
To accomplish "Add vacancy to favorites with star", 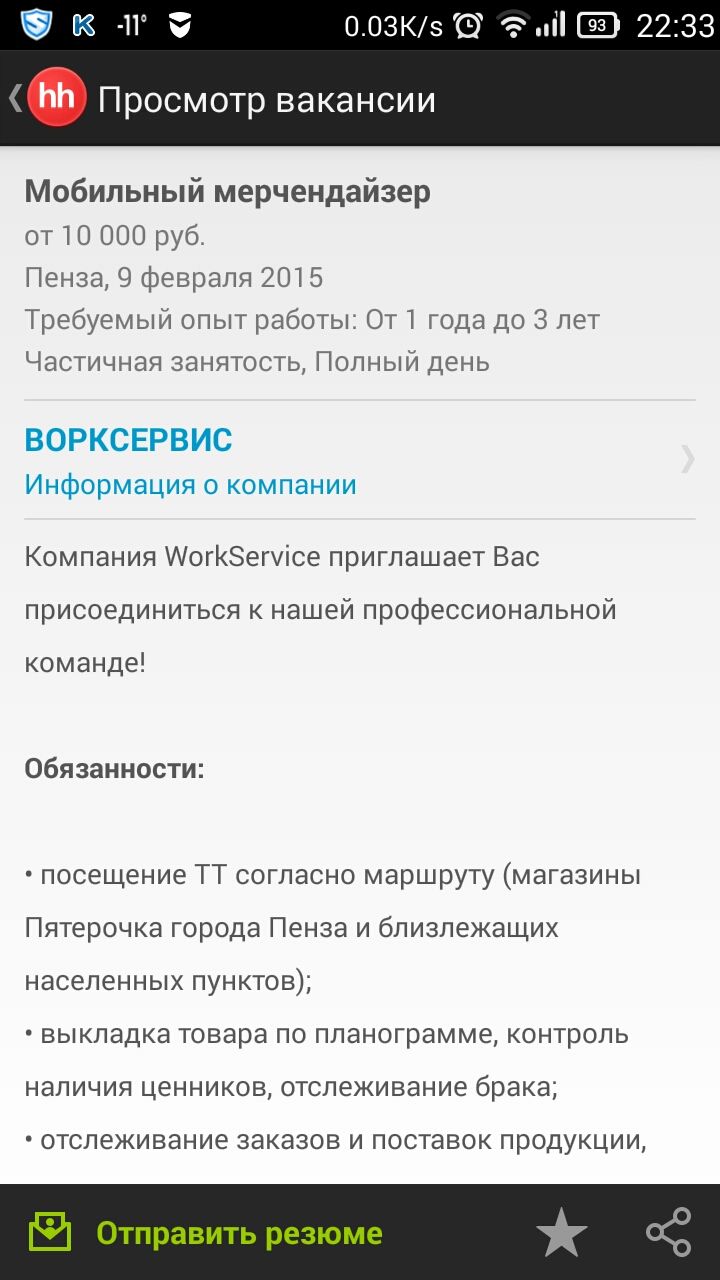I will [561, 1232].
